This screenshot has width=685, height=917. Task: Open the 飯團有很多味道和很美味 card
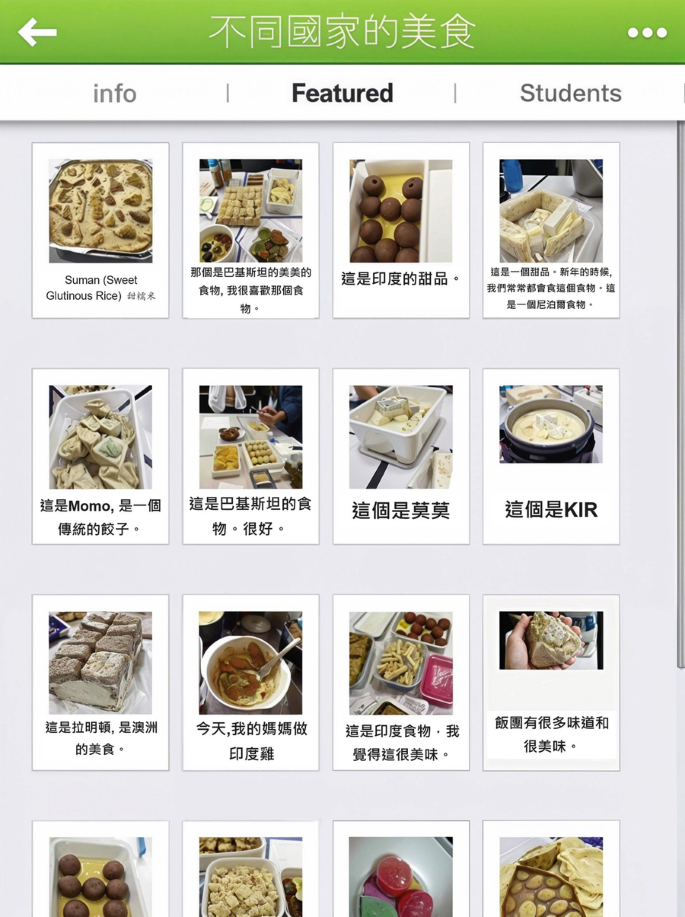pos(551,682)
